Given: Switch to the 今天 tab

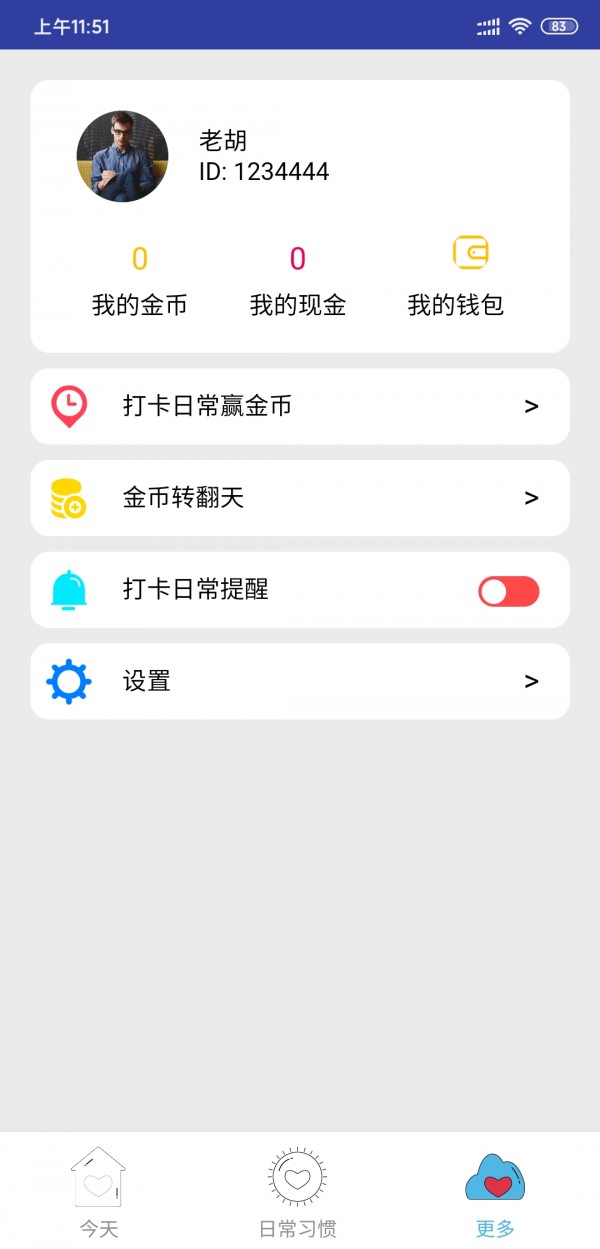Looking at the screenshot, I should [x=99, y=1192].
